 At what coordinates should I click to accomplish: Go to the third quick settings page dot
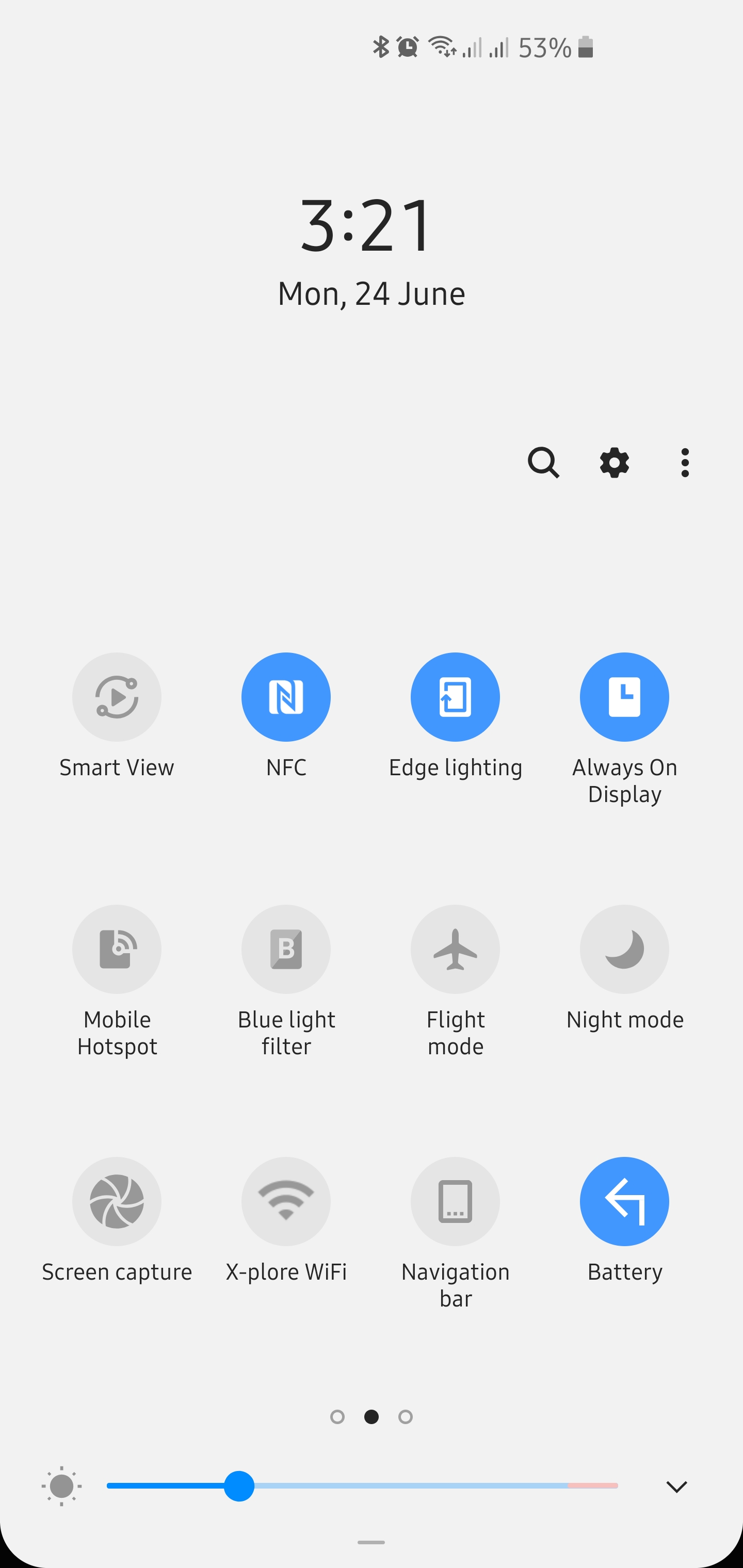click(x=406, y=1417)
